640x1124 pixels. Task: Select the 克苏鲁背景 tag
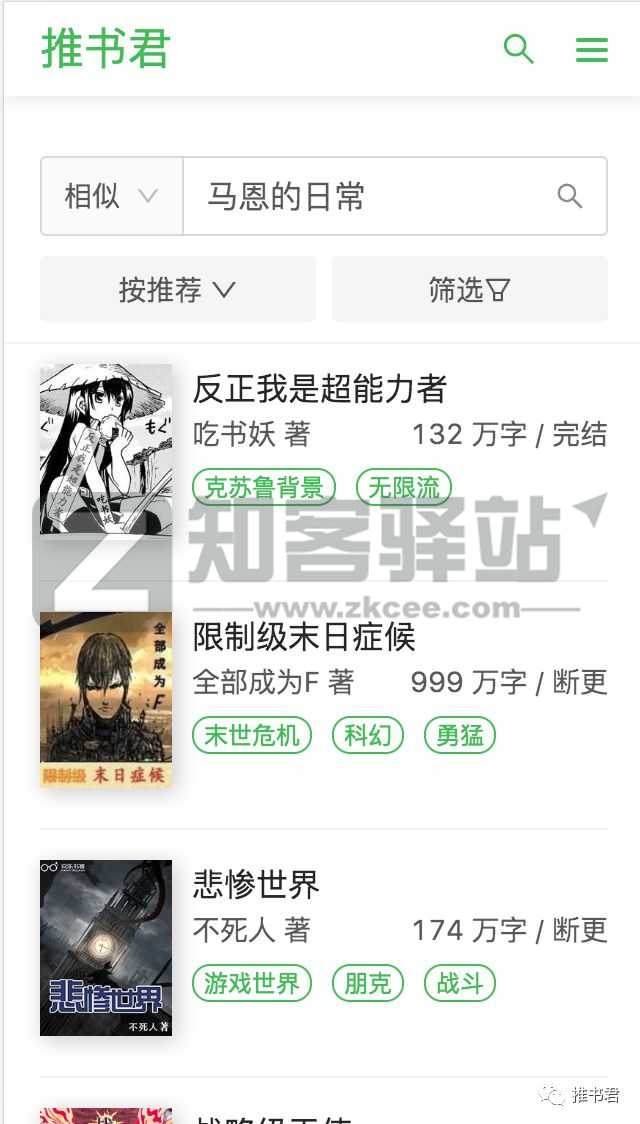(x=264, y=487)
